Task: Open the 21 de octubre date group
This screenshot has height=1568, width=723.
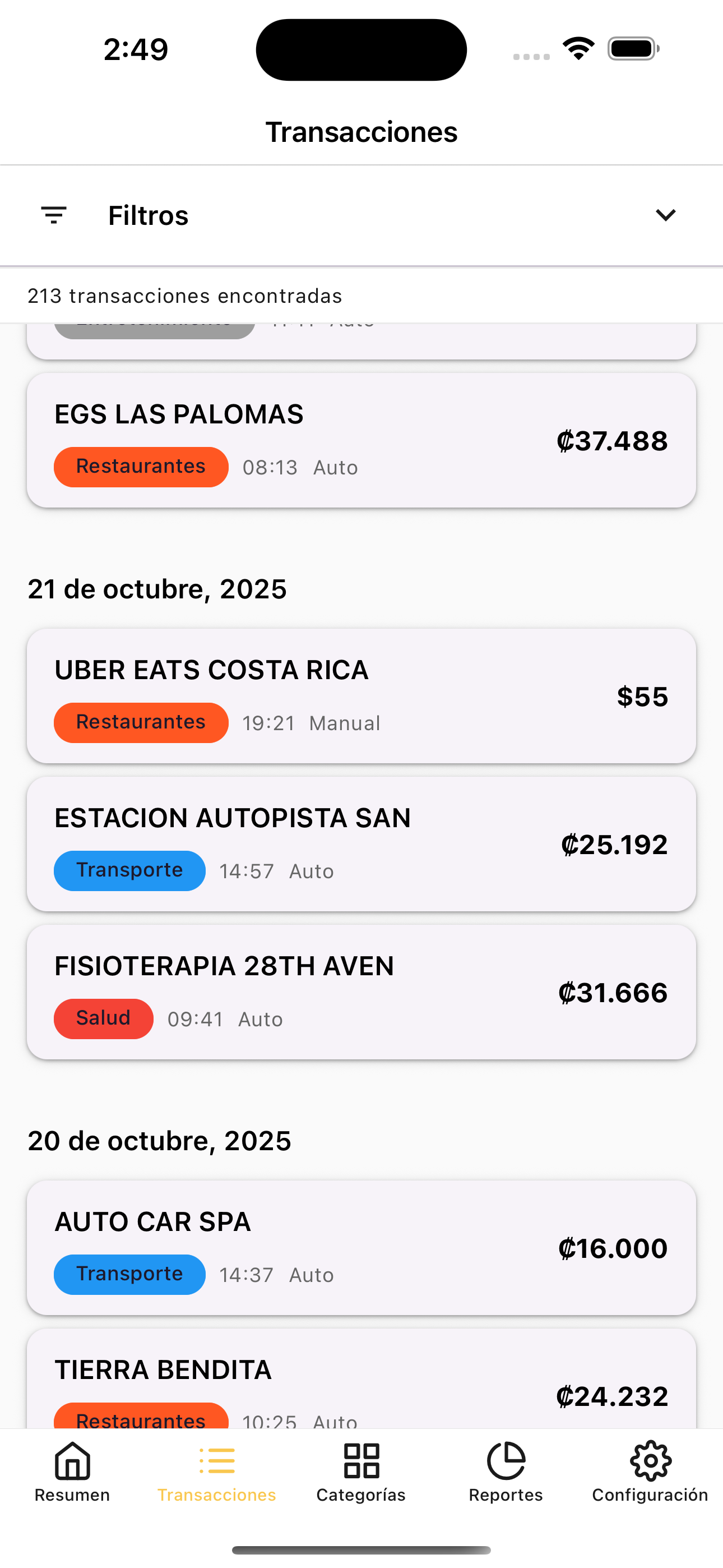Action: pos(158,588)
